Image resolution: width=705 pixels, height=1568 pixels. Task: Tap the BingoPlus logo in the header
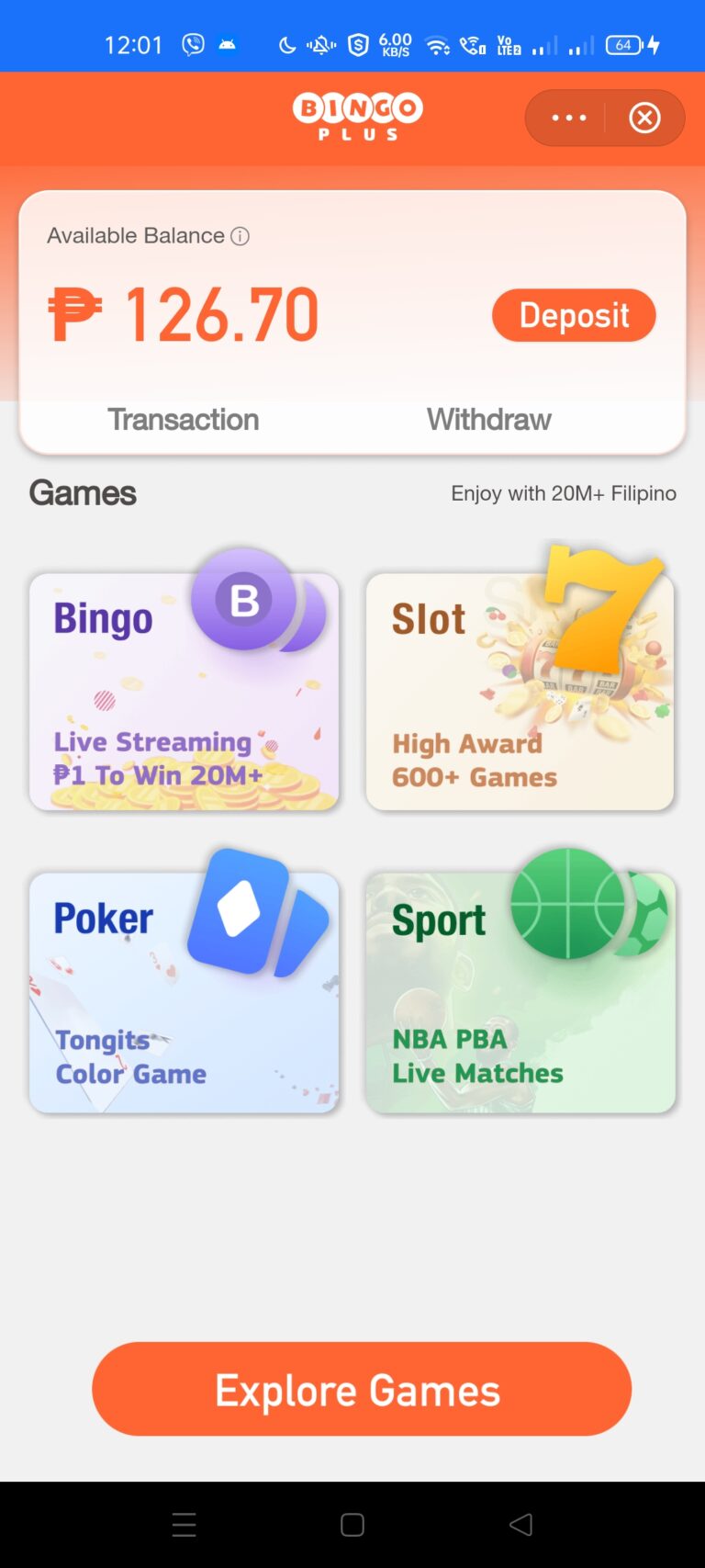[357, 117]
